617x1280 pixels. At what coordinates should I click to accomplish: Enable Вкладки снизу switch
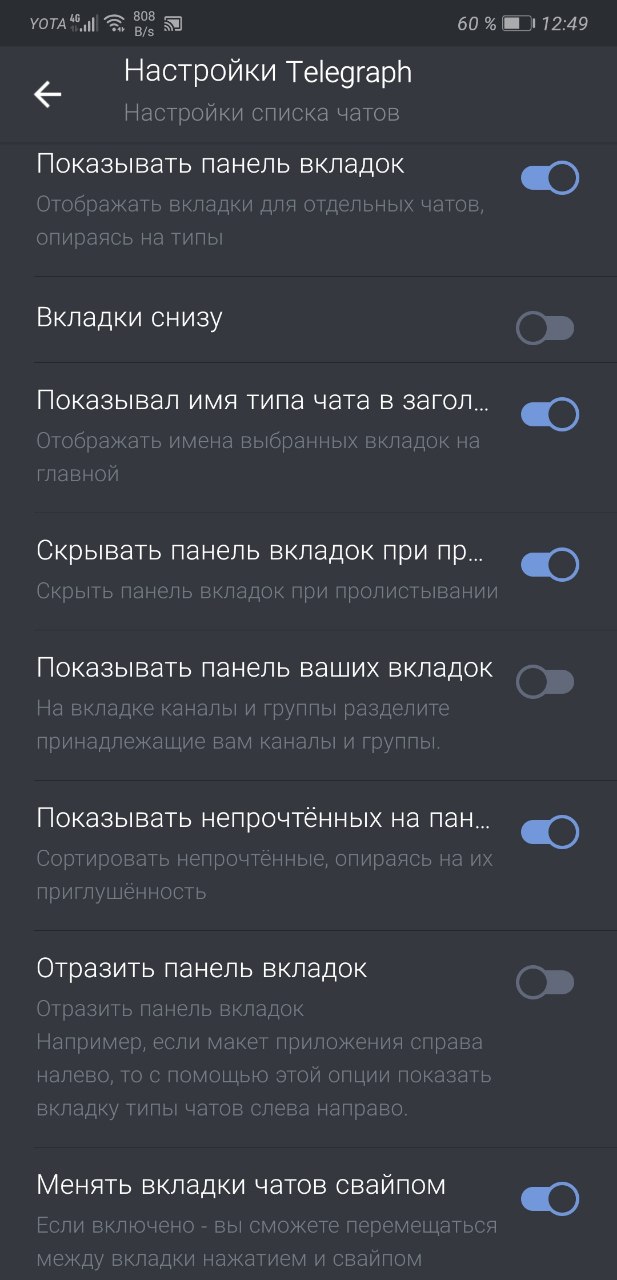(546, 328)
